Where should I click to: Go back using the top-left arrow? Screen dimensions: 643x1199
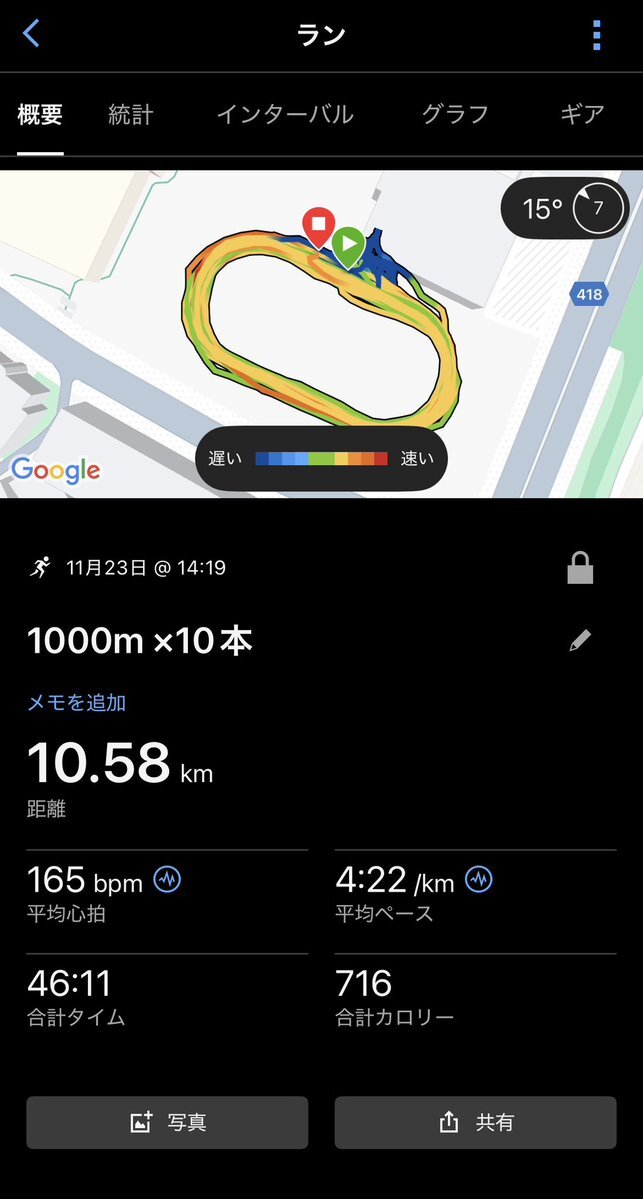click(x=32, y=34)
